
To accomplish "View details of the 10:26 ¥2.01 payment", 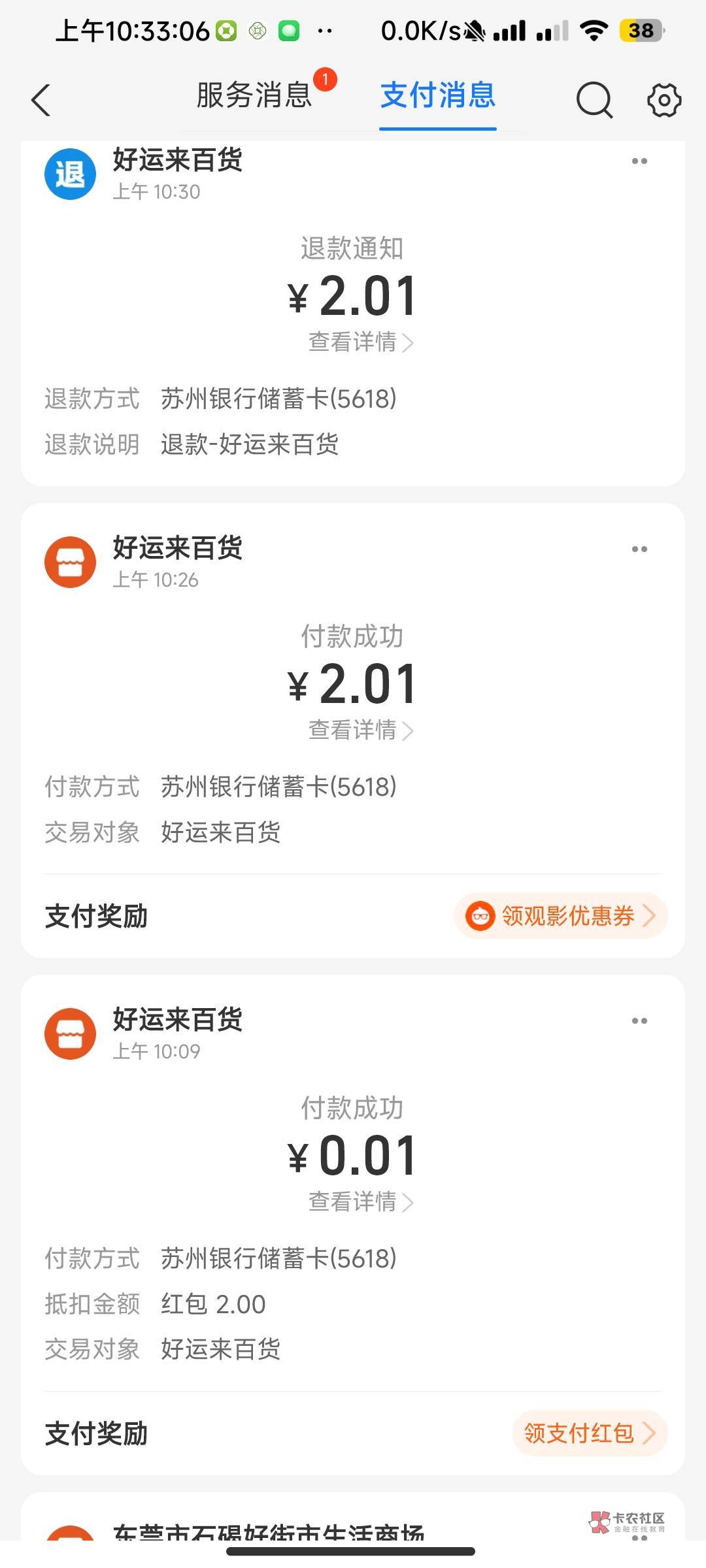I will tap(361, 730).
